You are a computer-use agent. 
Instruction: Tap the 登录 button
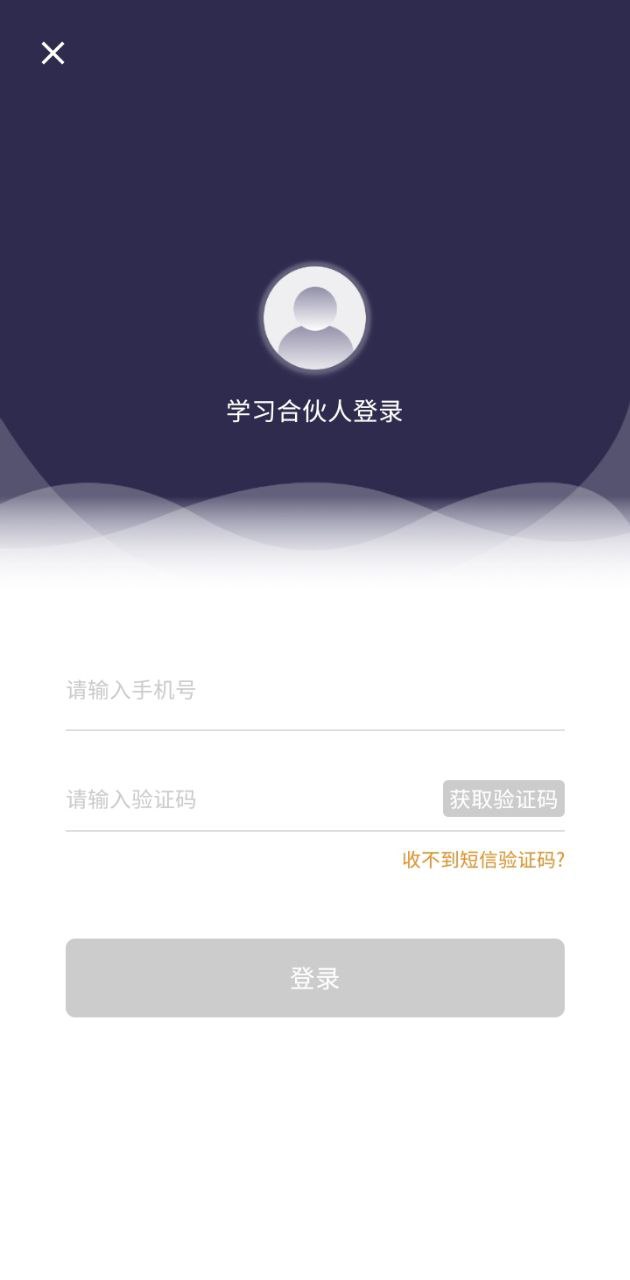(x=315, y=978)
